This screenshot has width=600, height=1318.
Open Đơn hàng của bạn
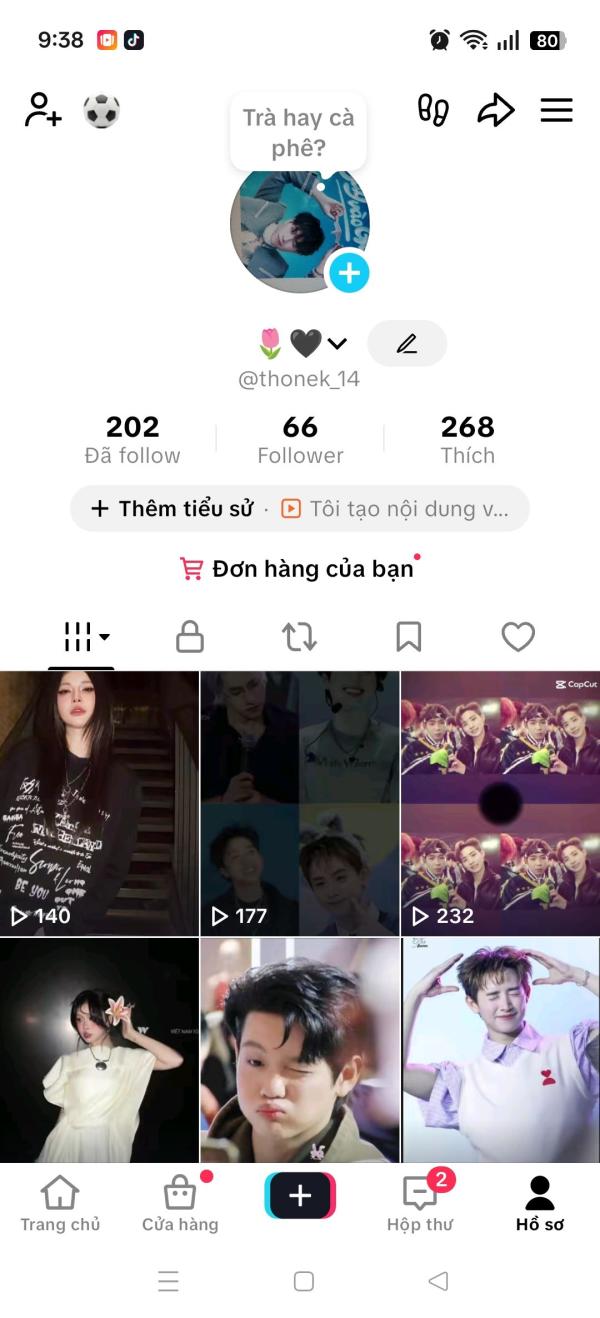298,569
